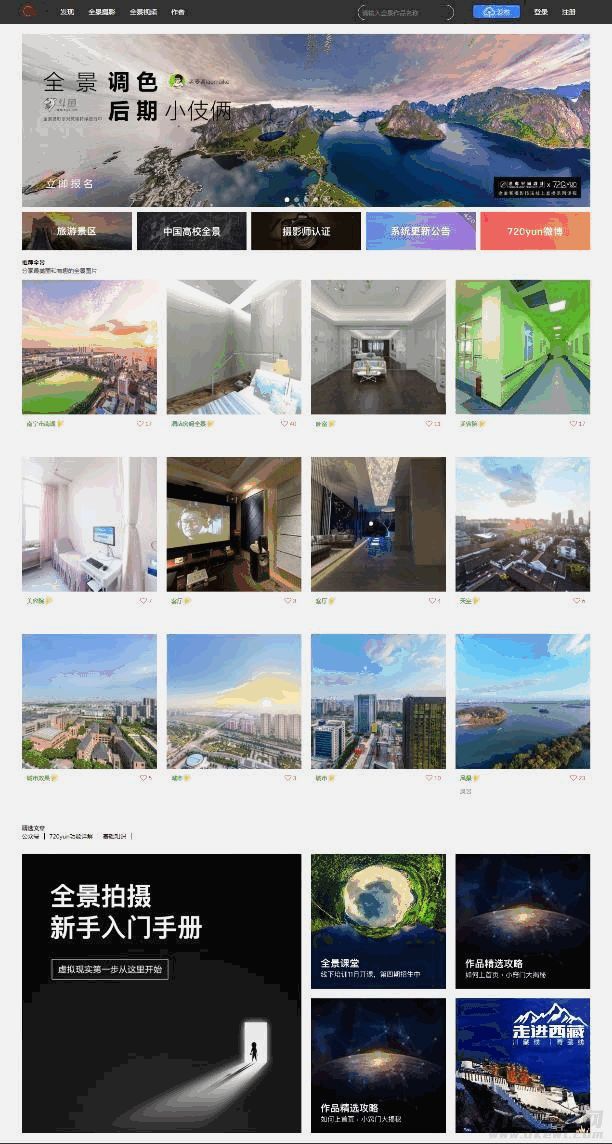Screen dimensions: 612x1144
Task: Tap the 虚拟现实第一步从这里开始 button
Action: [110, 969]
